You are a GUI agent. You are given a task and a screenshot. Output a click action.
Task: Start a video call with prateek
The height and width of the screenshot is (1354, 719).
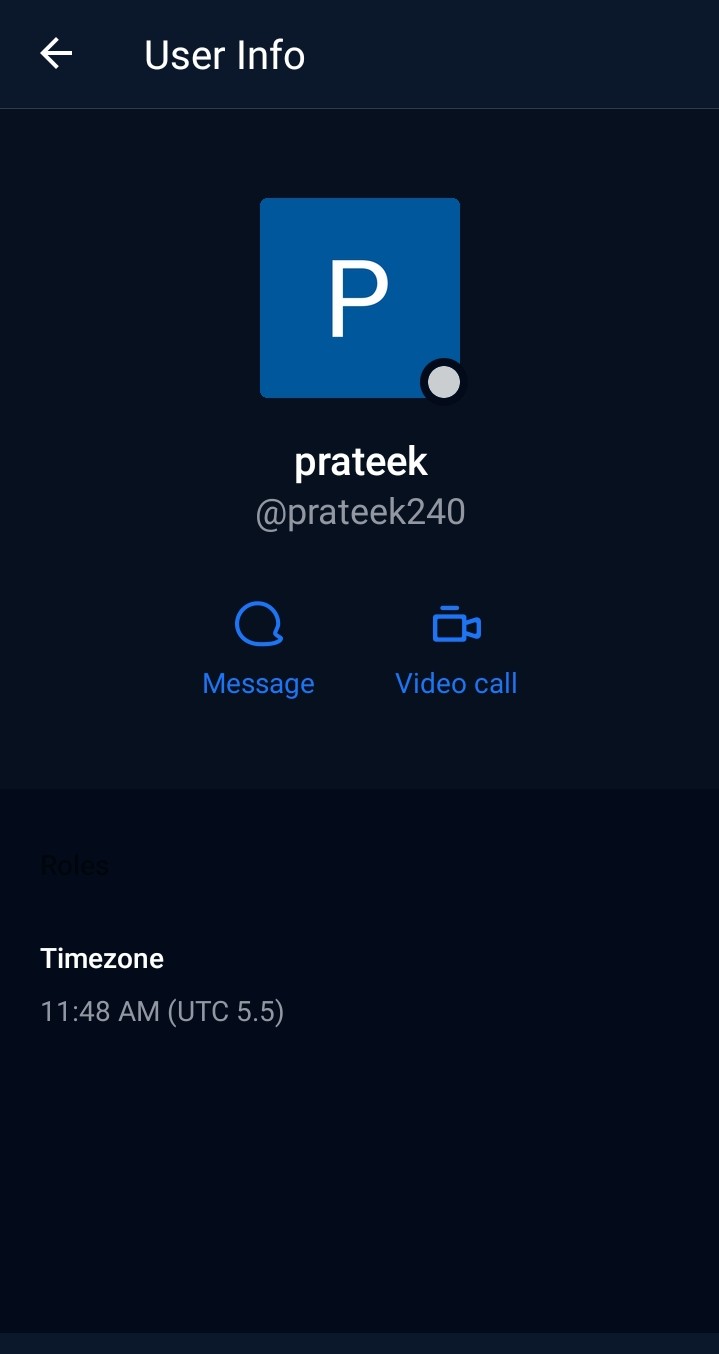456,649
